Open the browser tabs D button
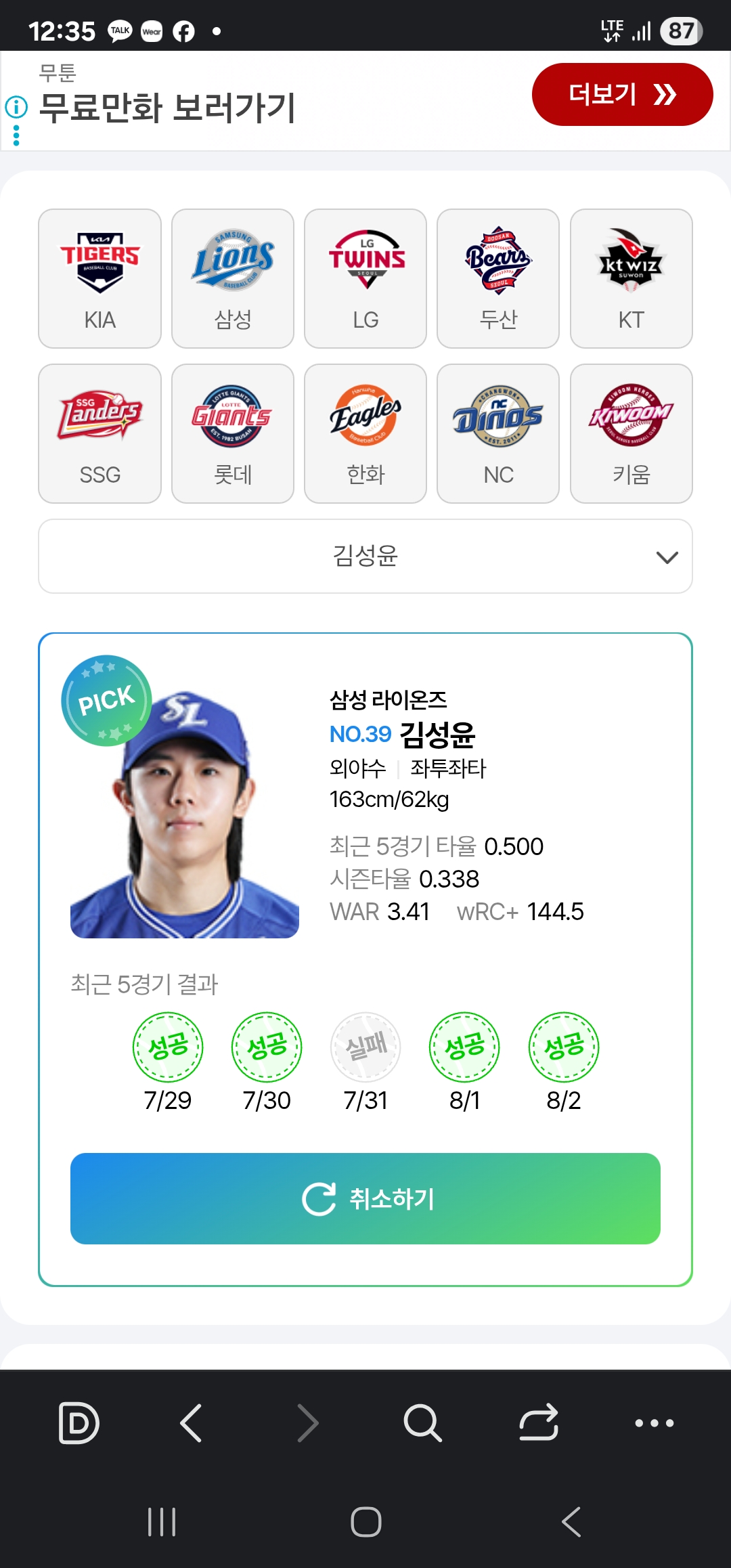The height and width of the screenshot is (1568, 731). tap(79, 1422)
